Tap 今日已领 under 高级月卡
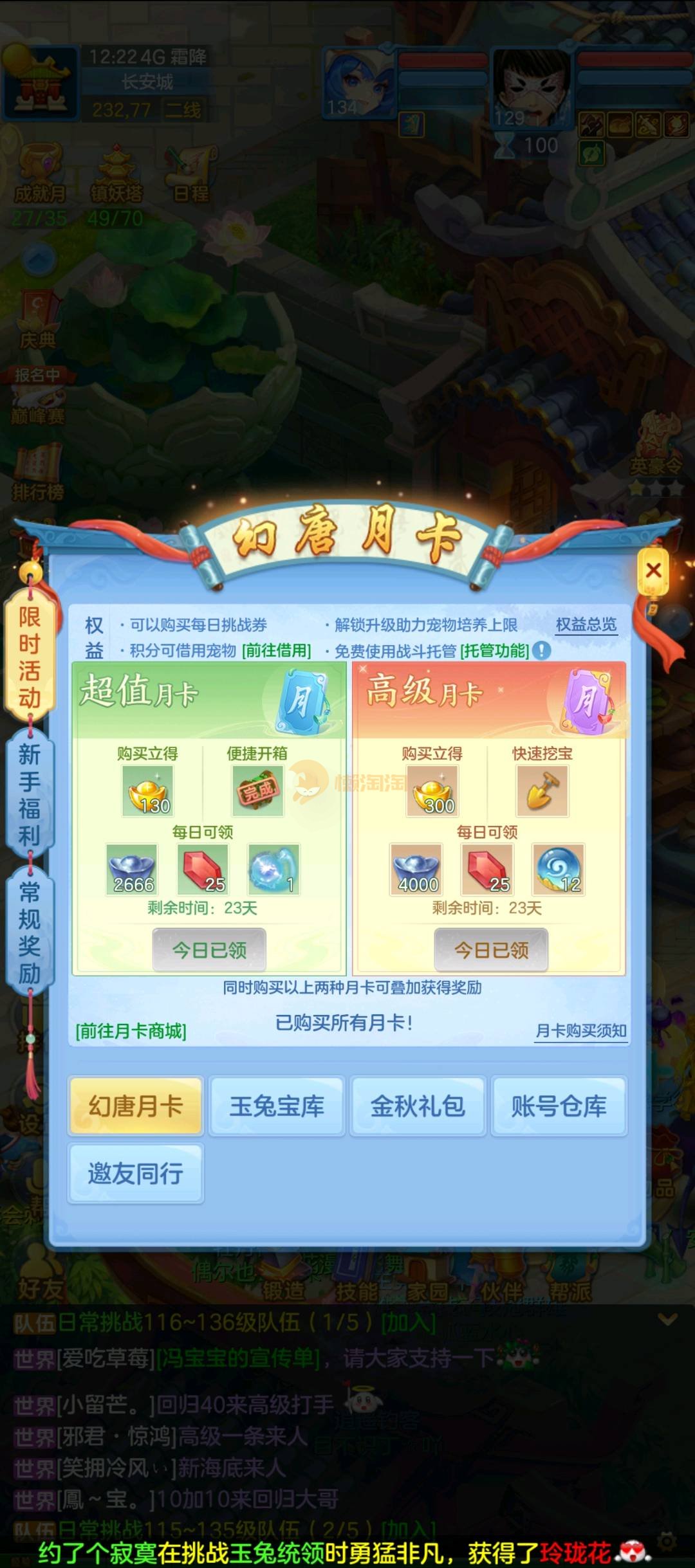Screen dimensions: 695x1568 tap(491, 950)
